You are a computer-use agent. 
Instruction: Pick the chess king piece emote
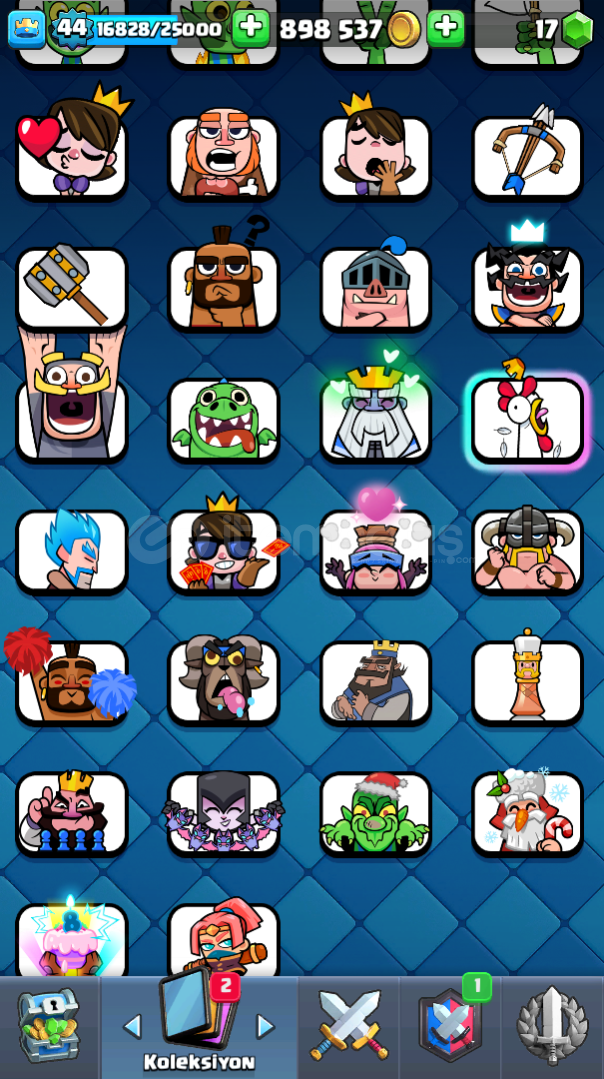coord(528,682)
